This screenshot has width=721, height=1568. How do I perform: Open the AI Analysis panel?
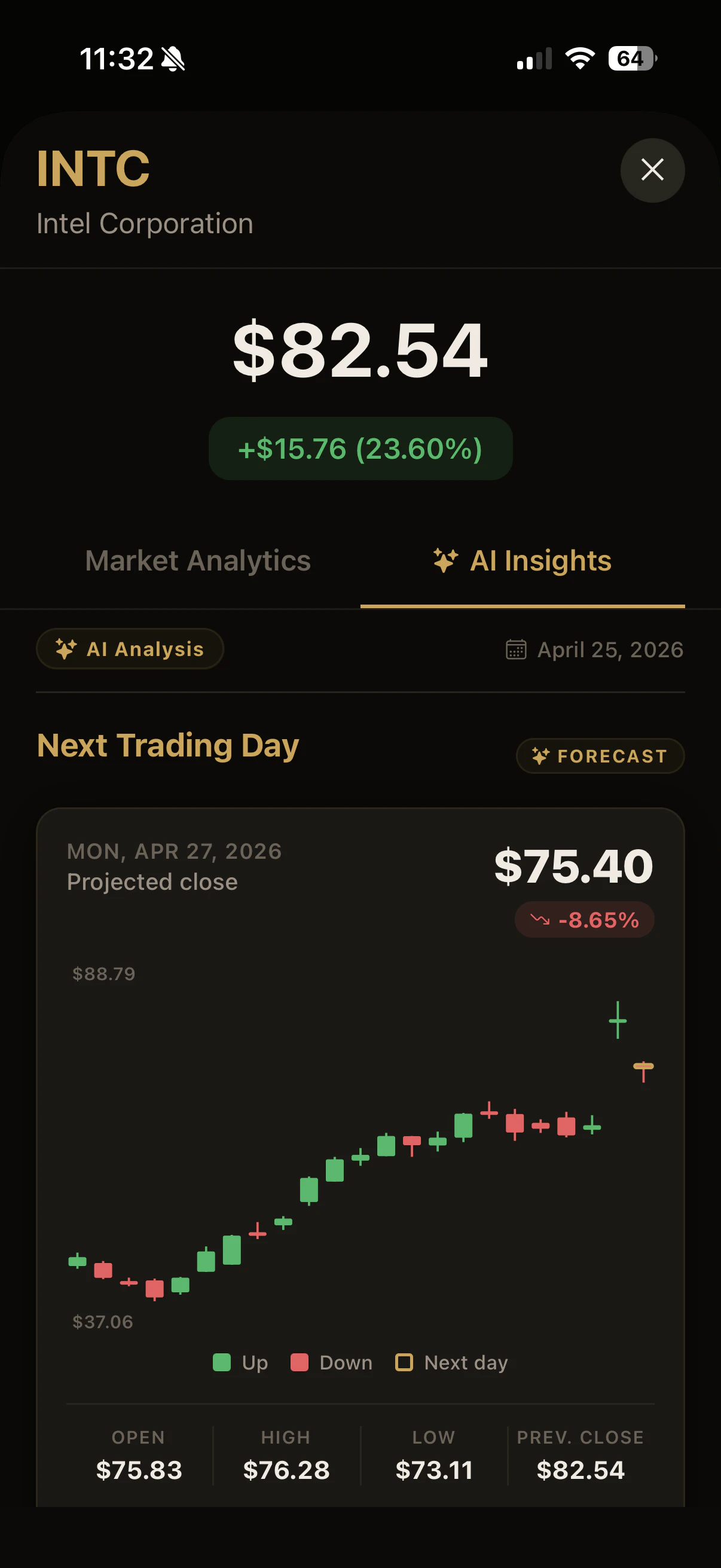pyautogui.click(x=130, y=649)
